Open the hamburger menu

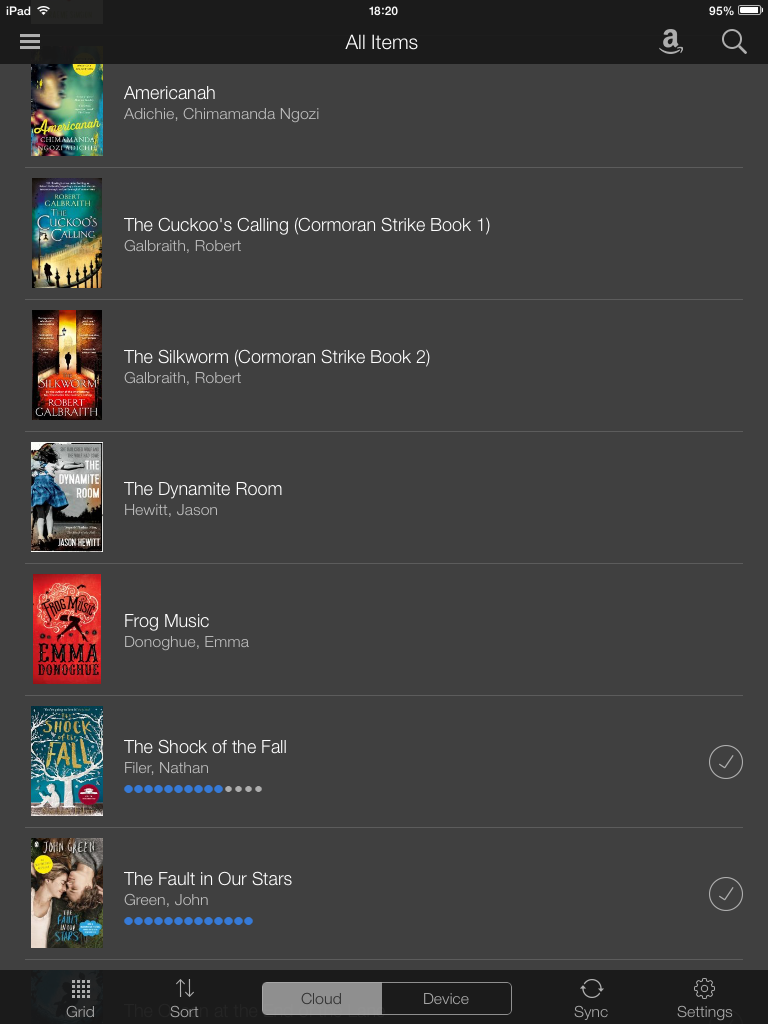coord(30,42)
